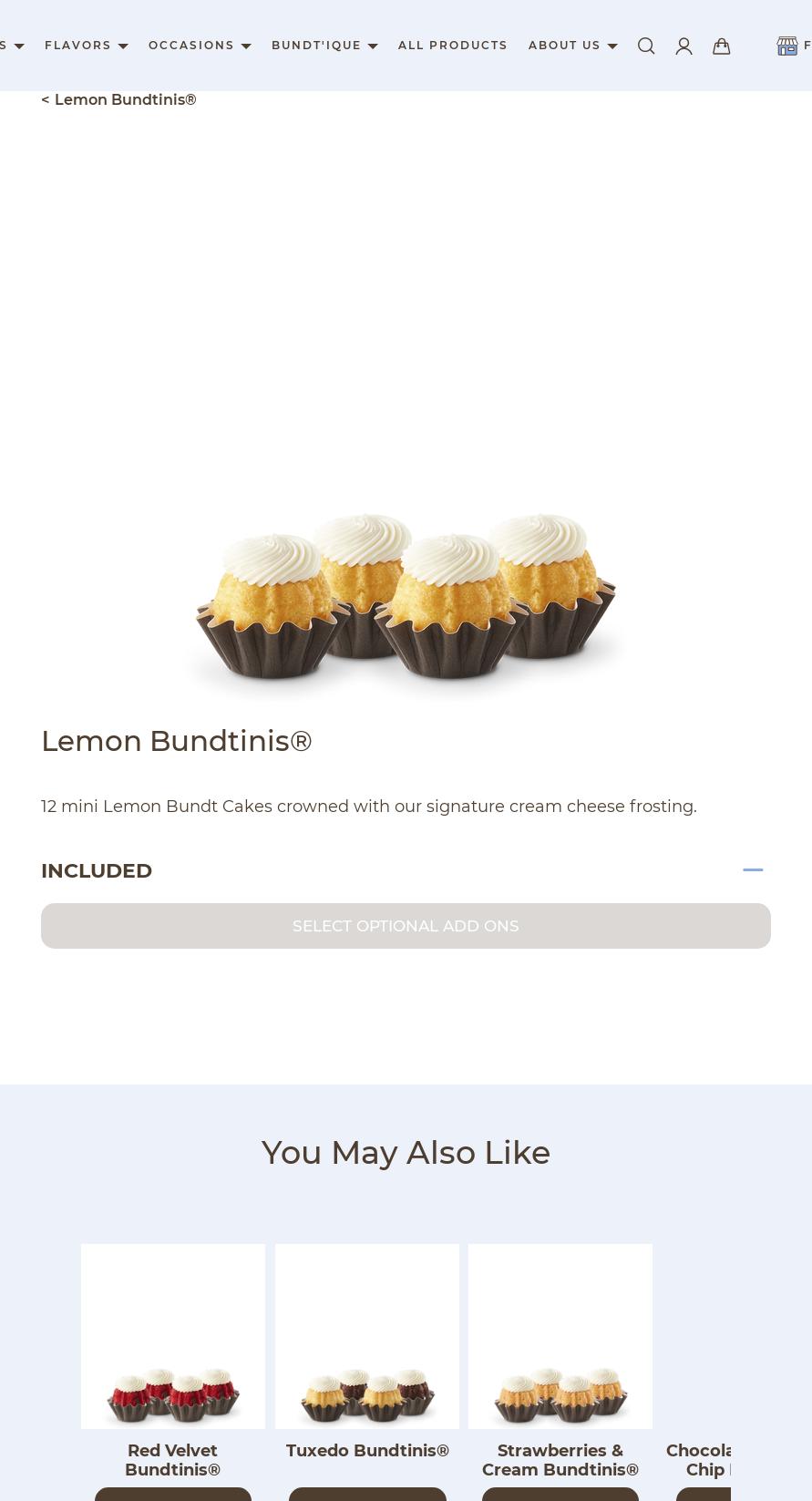The width and height of the screenshot is (812, 1501).
Task: View the shopping bag cart icon
Action: (x=721, y=46)
